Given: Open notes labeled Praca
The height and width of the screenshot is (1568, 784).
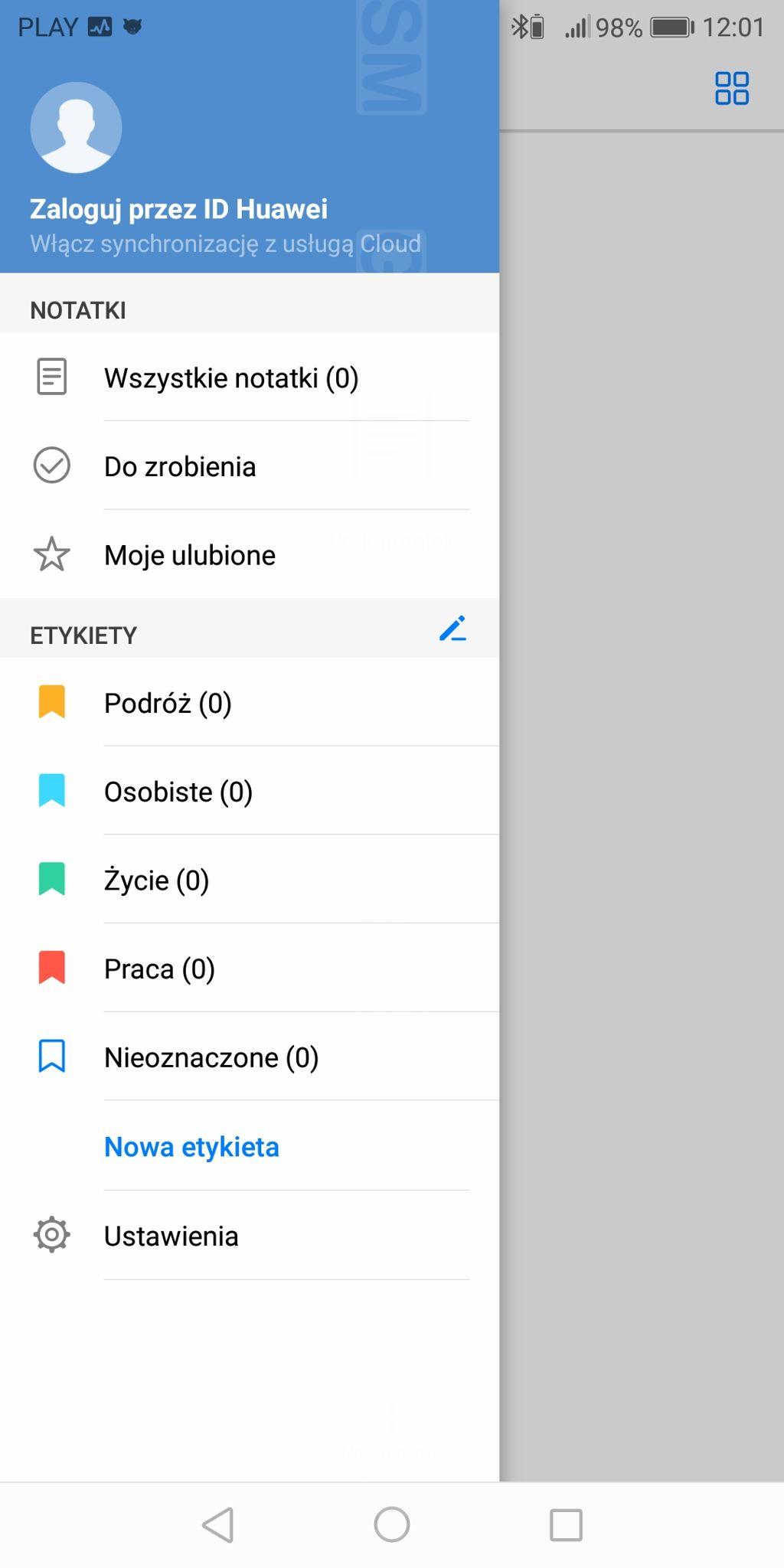Looking at the screenshot, I should pos(159,969).
